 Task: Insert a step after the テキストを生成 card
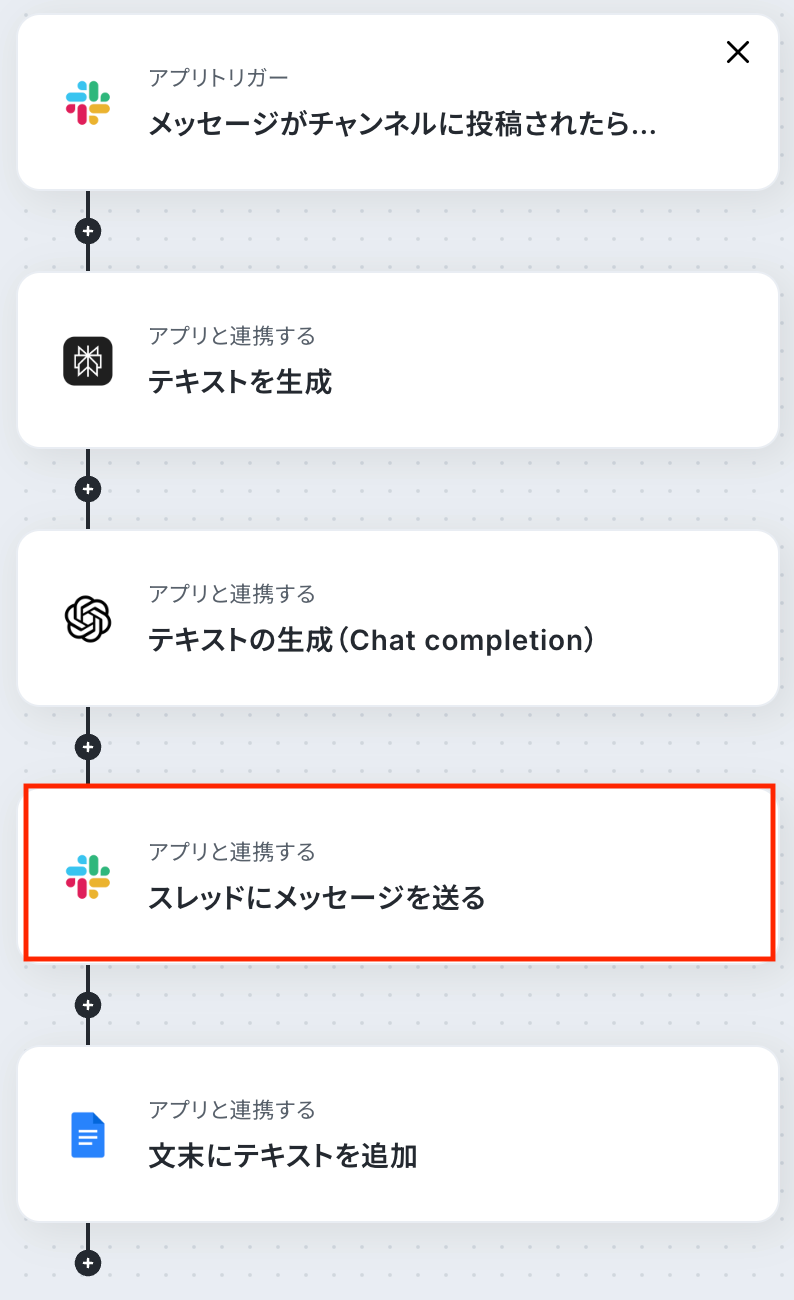[x=88, y=489]
